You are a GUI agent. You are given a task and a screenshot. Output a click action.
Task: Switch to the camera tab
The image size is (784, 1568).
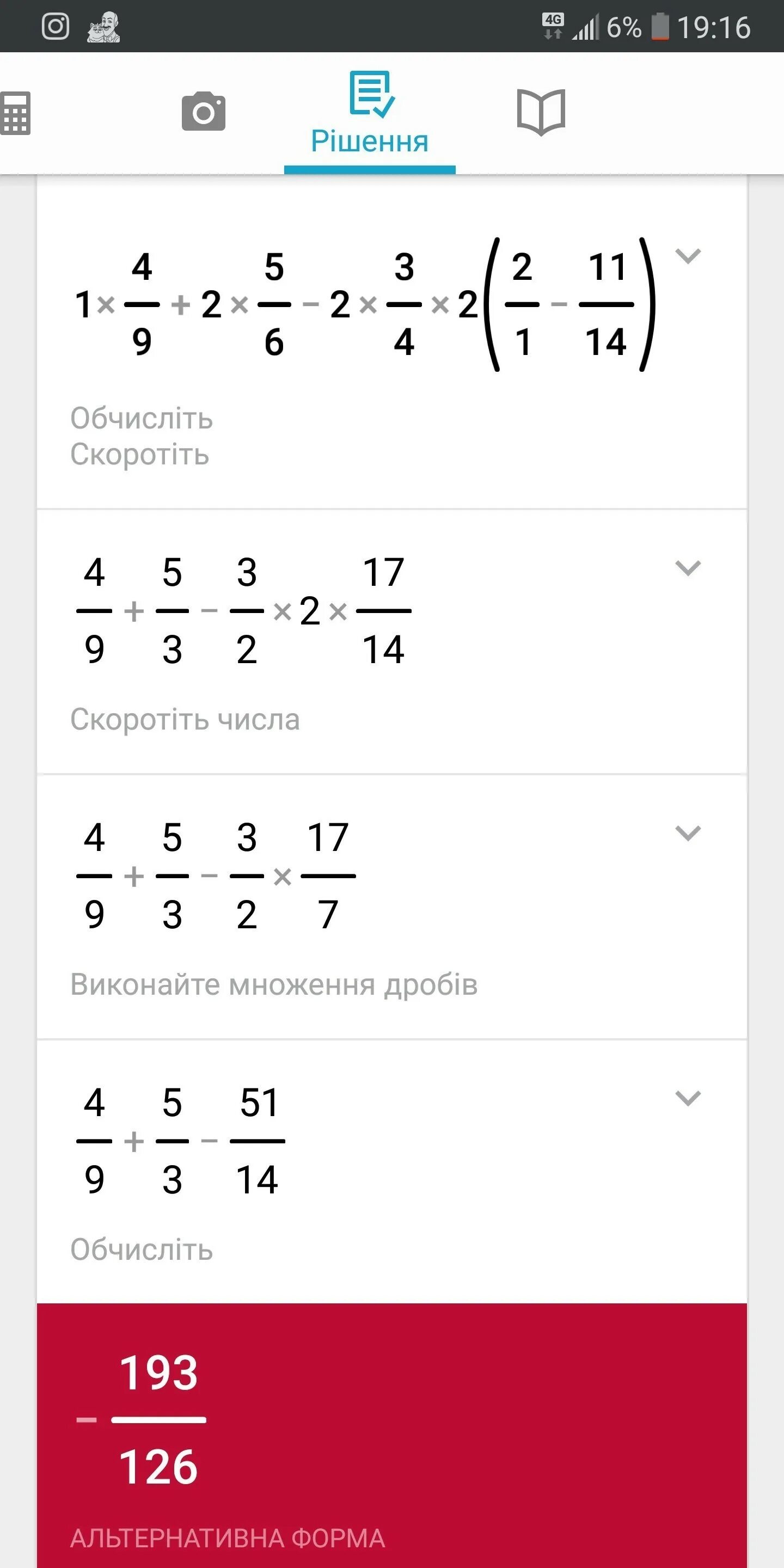click(x=203, y=112)
